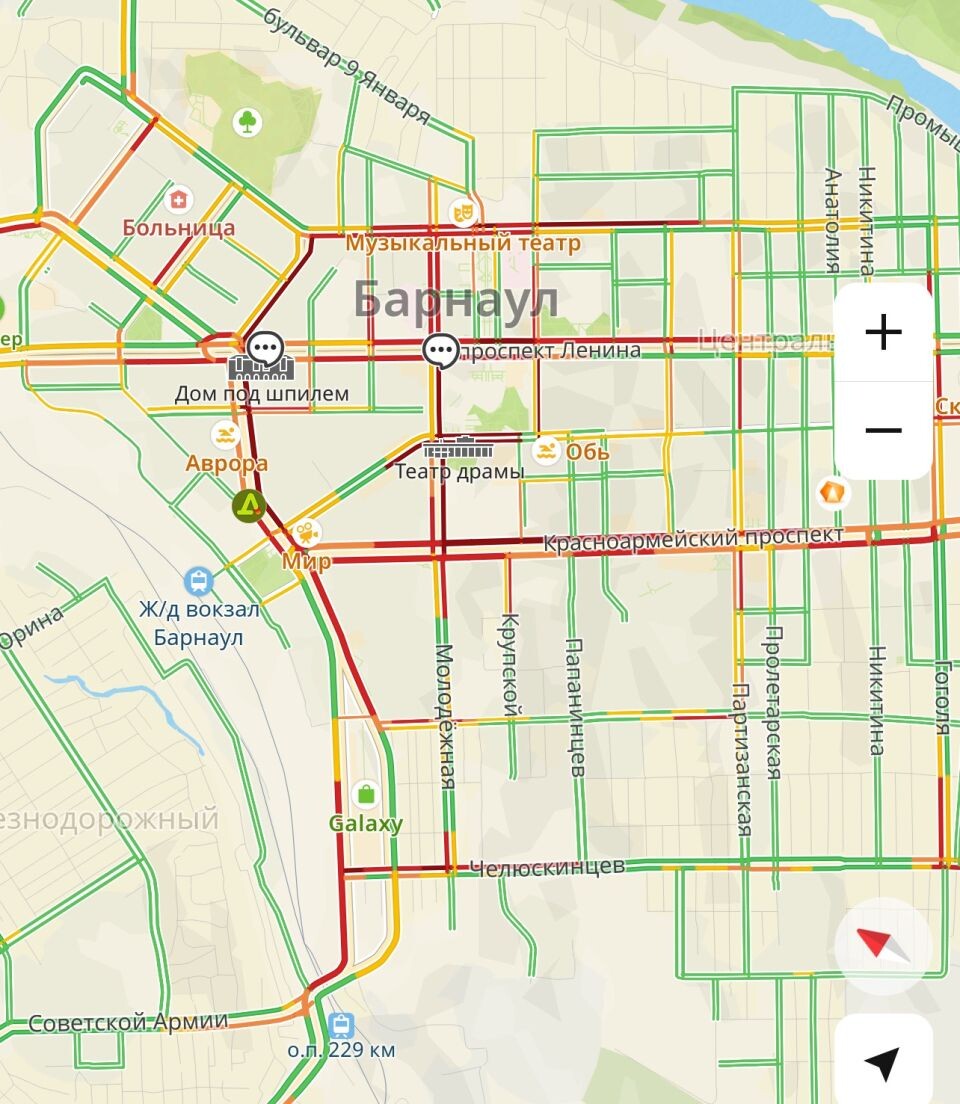Select the Больница place marker
960x1104 pixels.
pos(179,199)
